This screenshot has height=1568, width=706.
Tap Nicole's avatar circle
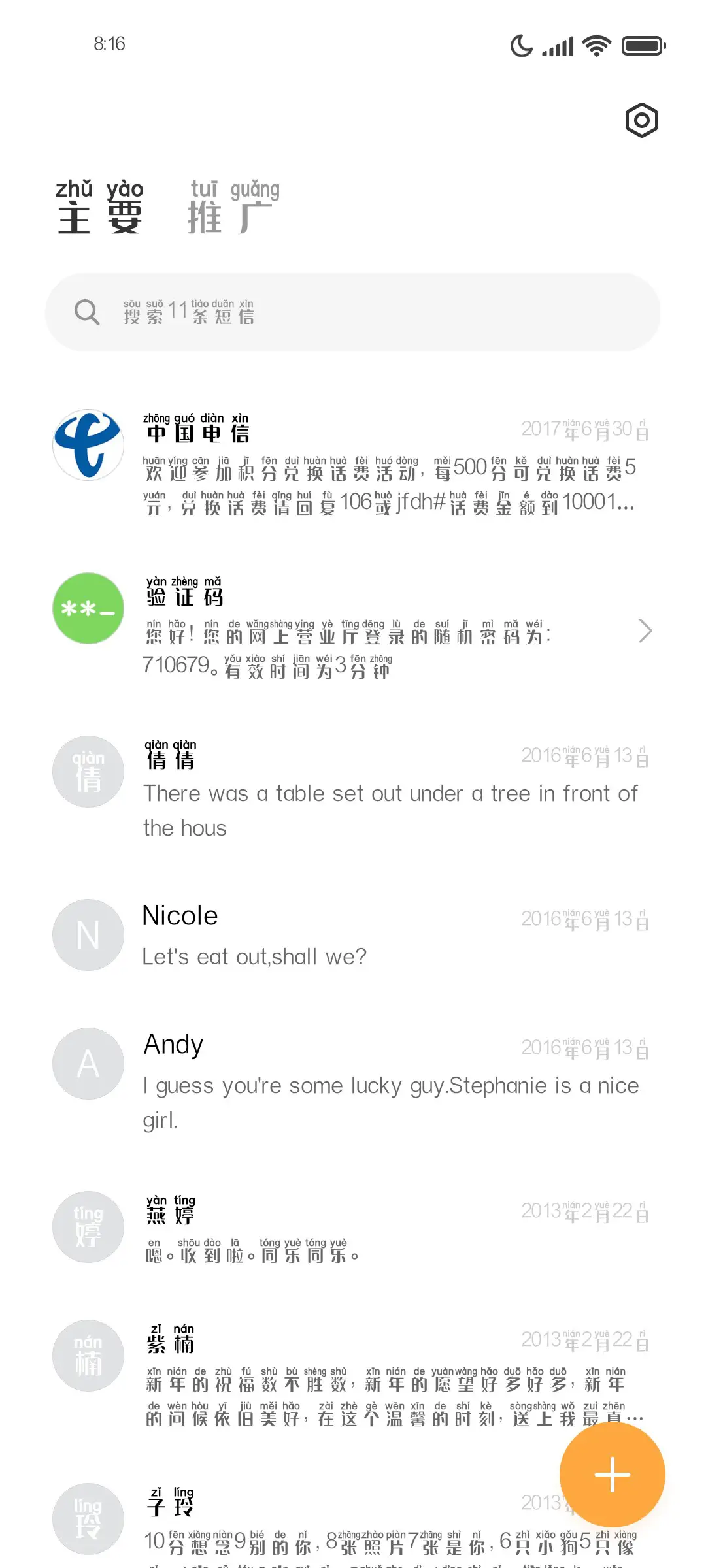87,934
